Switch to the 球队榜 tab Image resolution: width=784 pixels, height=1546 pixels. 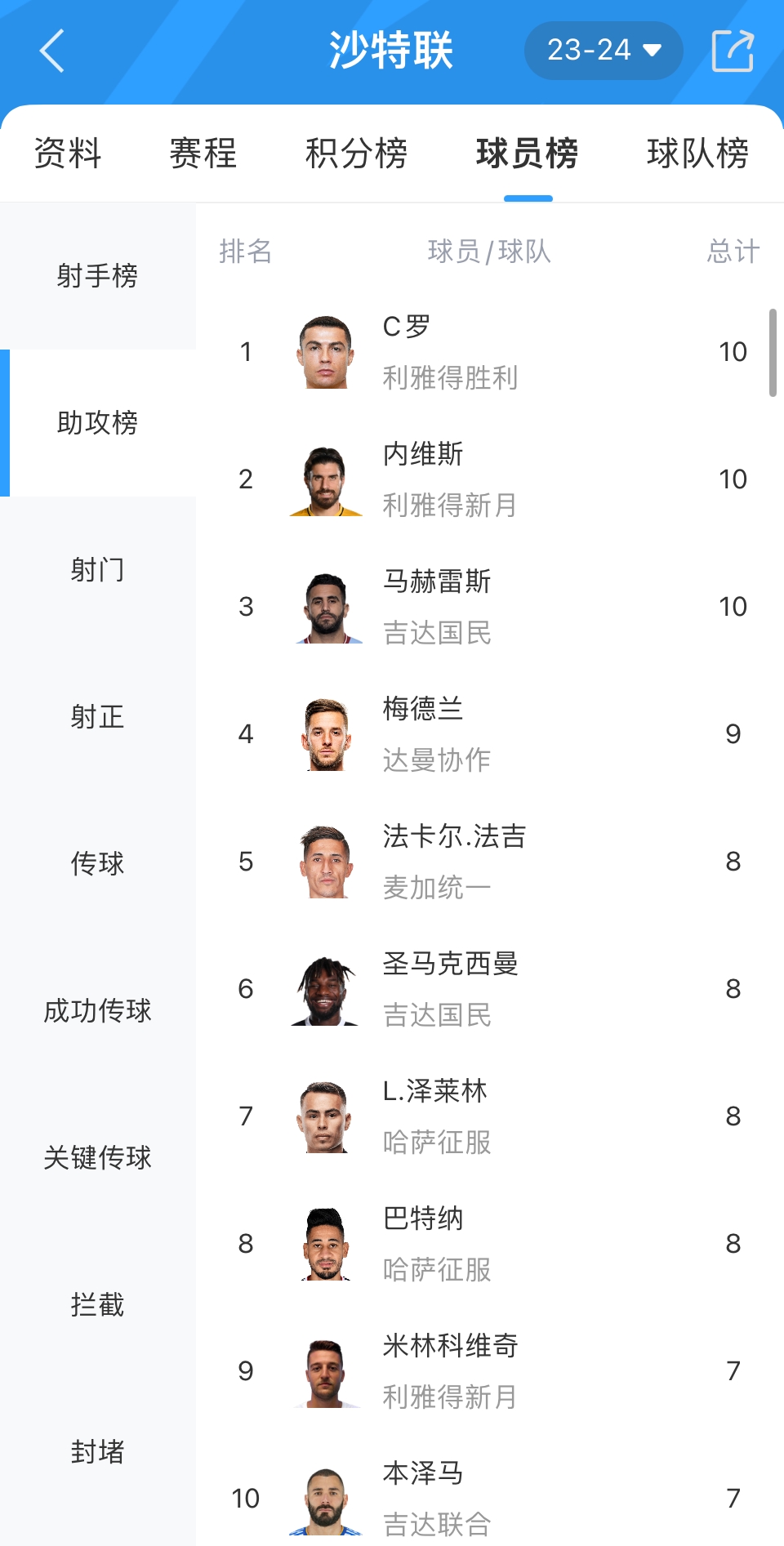(697, 154)
